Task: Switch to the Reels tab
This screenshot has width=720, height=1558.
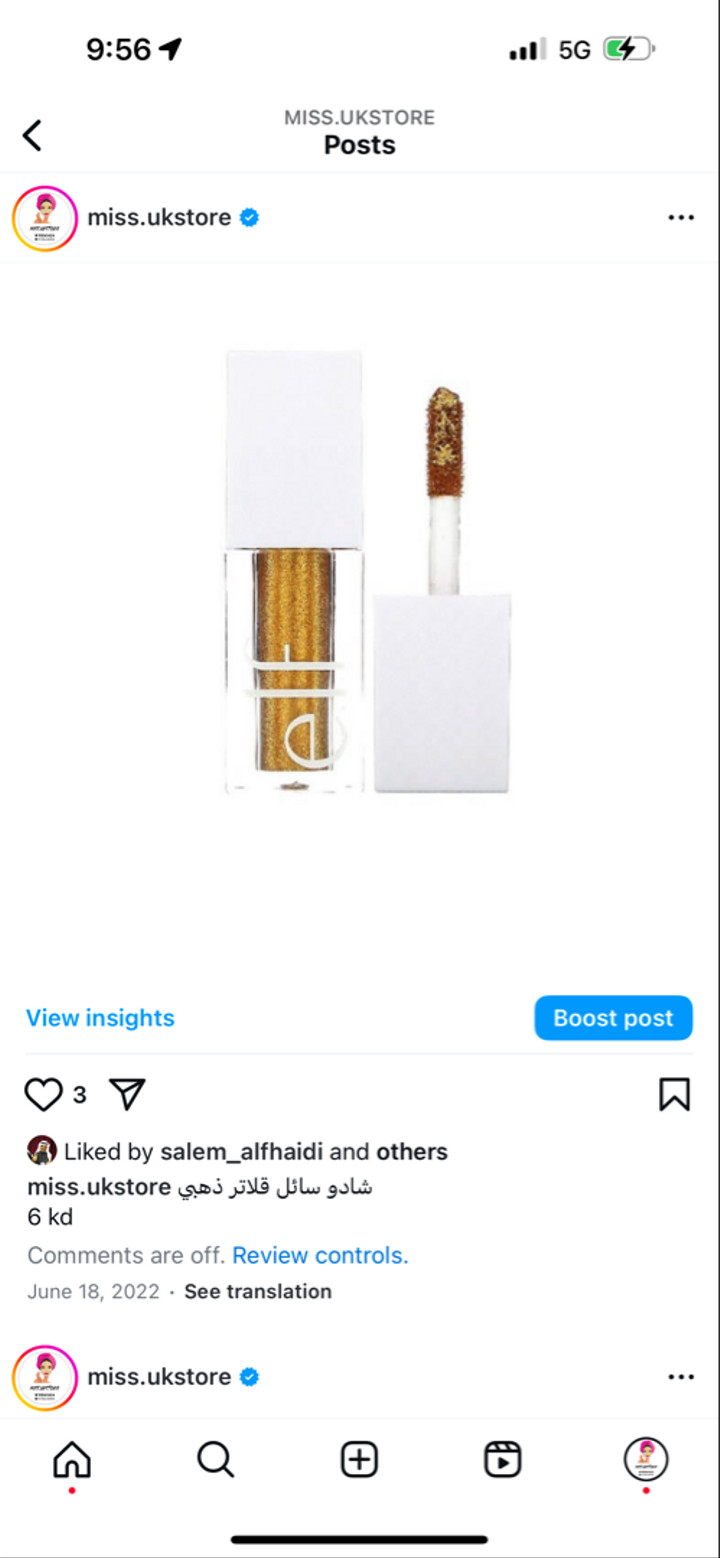Action: tap(503, 1461)
